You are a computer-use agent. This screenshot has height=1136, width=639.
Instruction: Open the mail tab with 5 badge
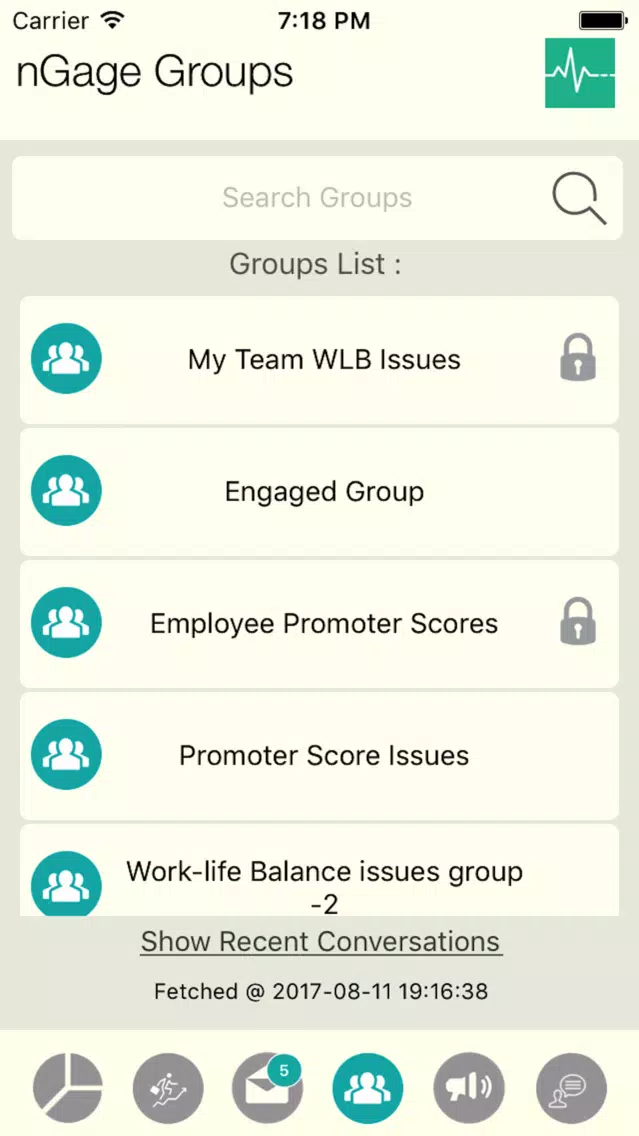268,1088
